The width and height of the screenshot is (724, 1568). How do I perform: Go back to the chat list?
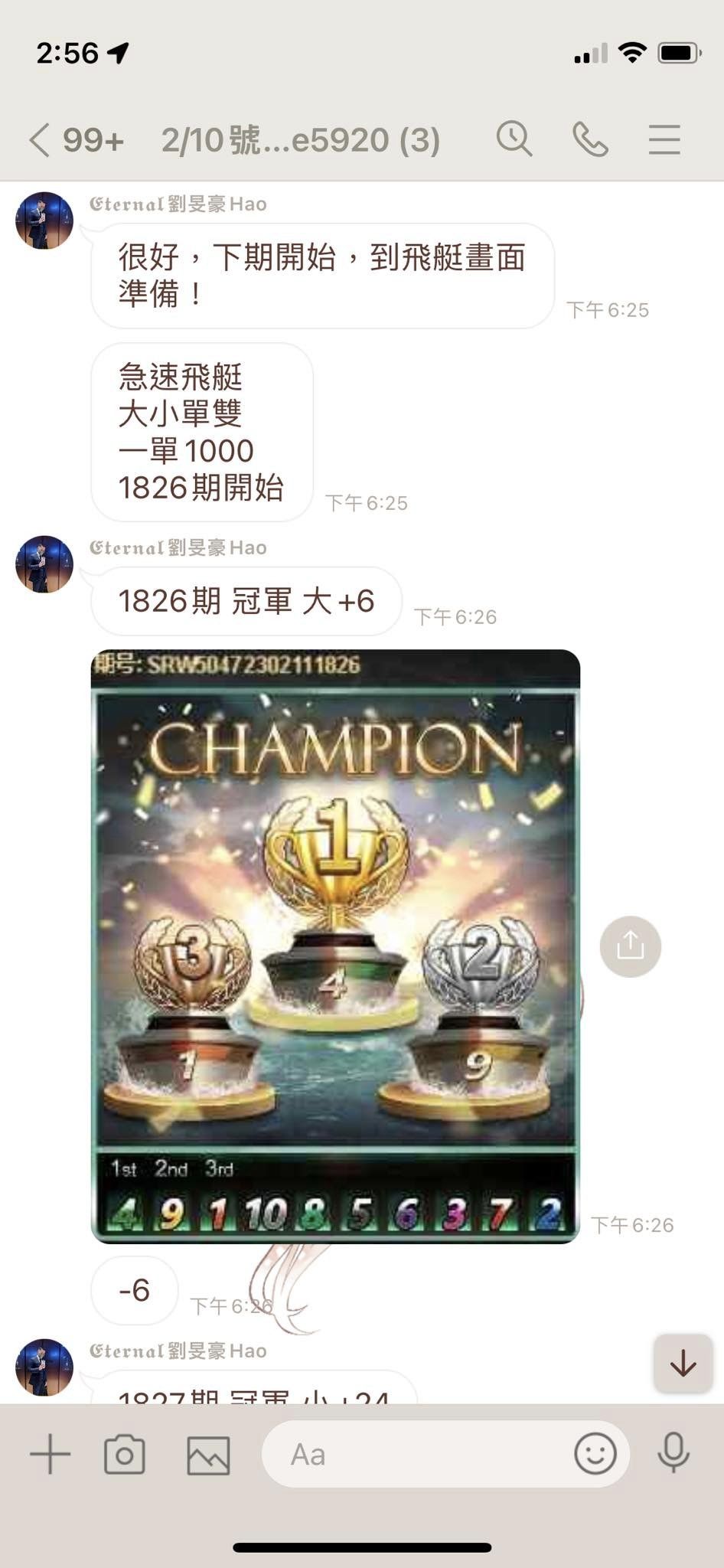40,140
